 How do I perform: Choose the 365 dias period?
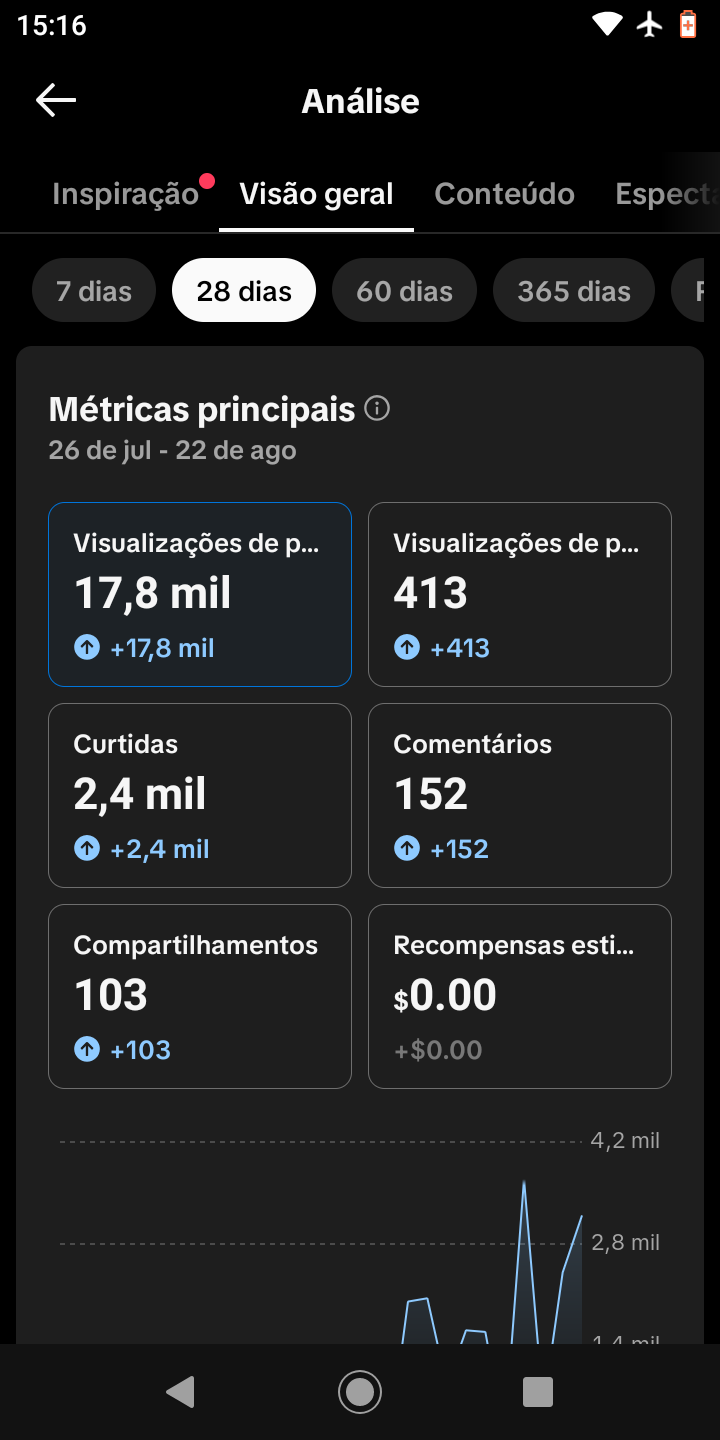574,291
